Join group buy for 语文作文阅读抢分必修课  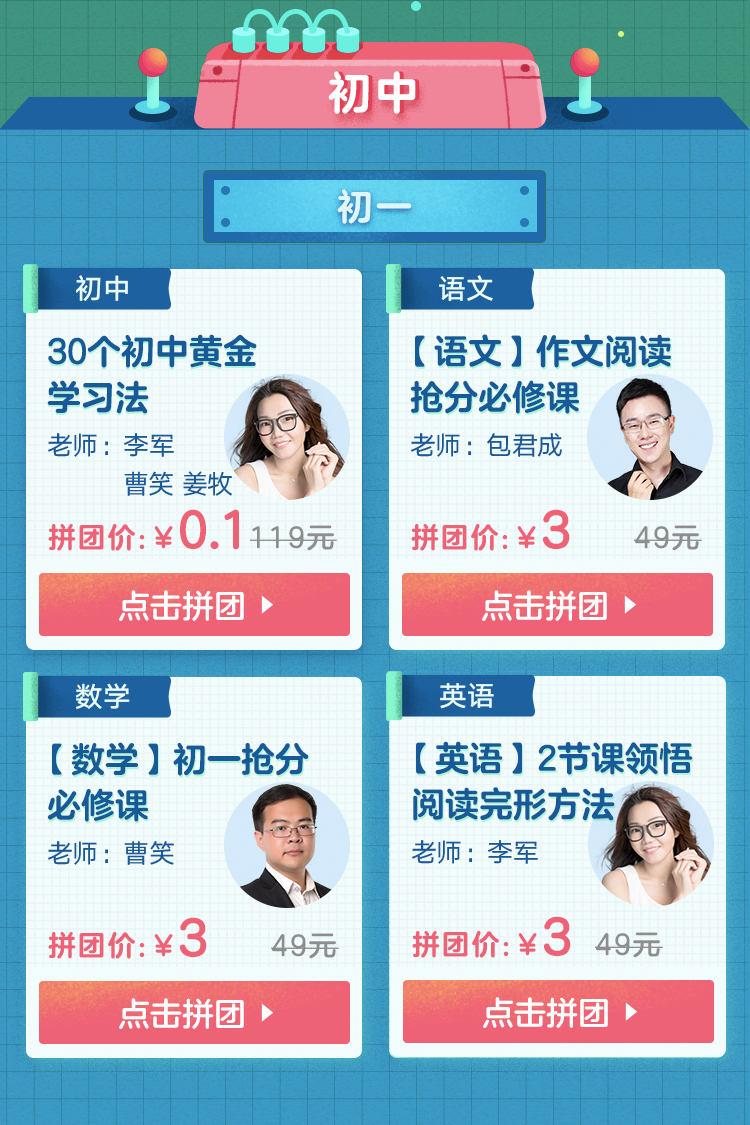point(557,605)
